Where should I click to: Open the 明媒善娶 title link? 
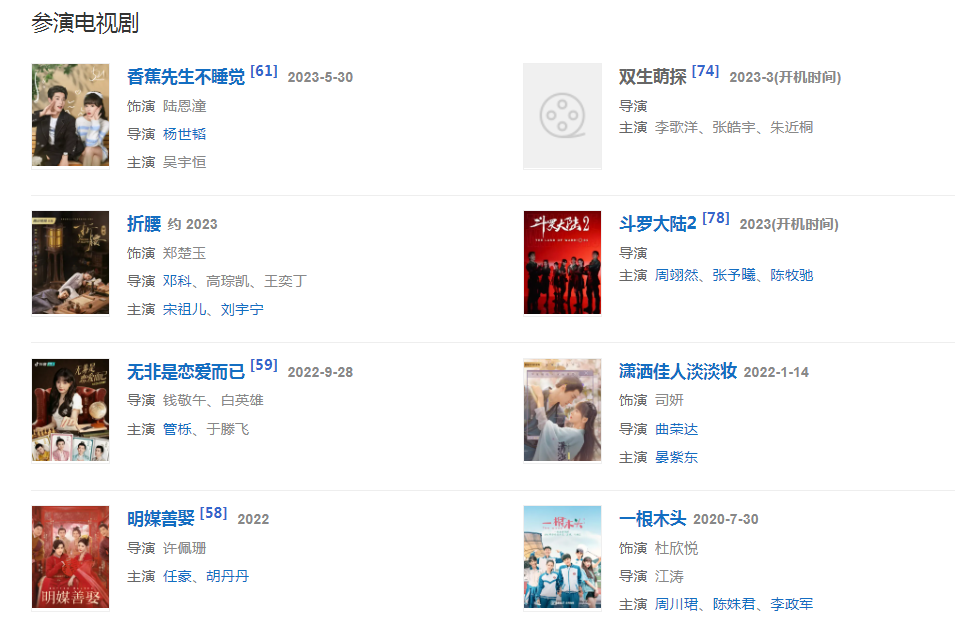(x=160, y=519)
